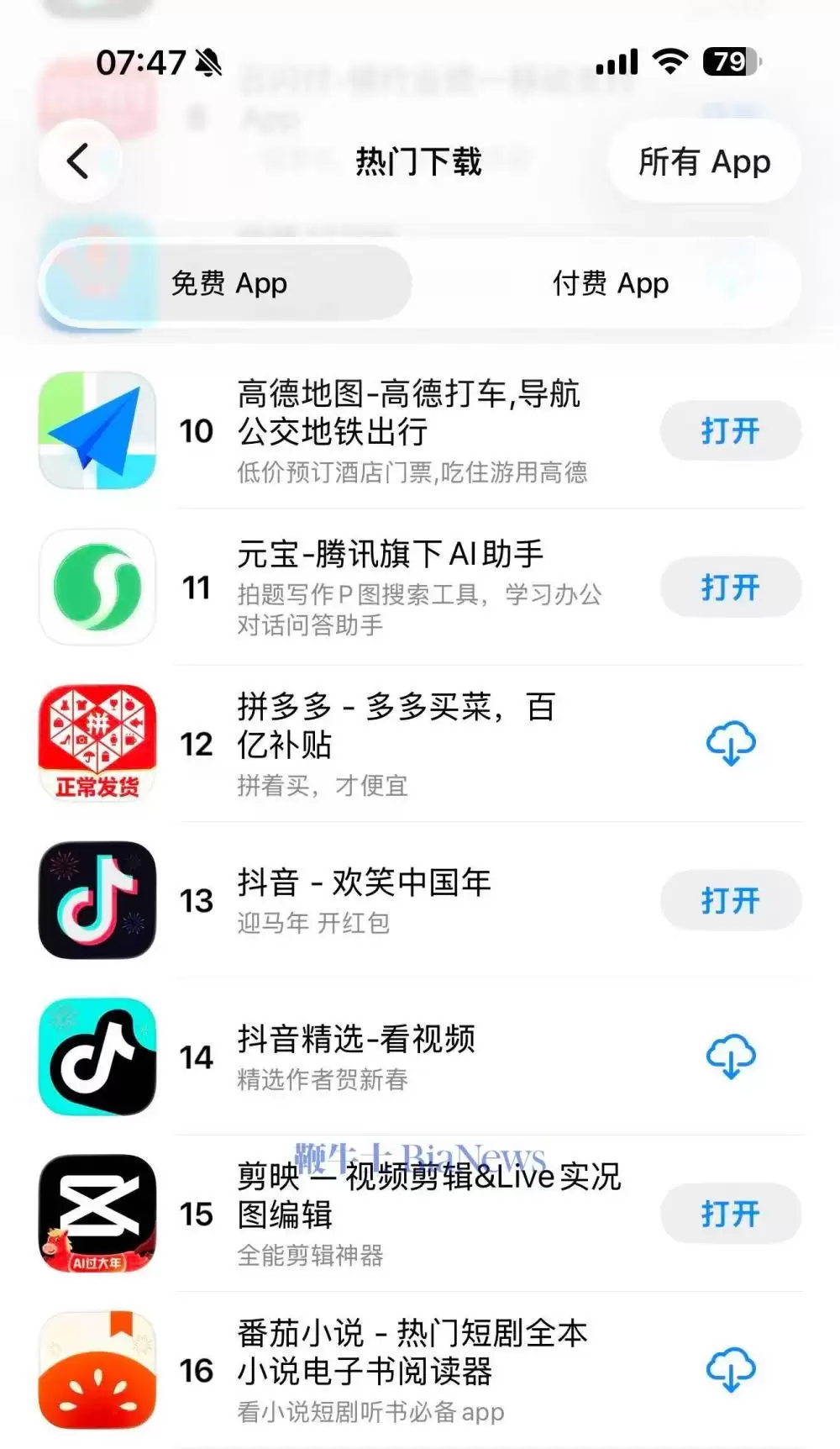This screenshot has width=840, height=1449.
Task: Tap the cloud download icon for 抖音精选
Action: coord(730,1057)
